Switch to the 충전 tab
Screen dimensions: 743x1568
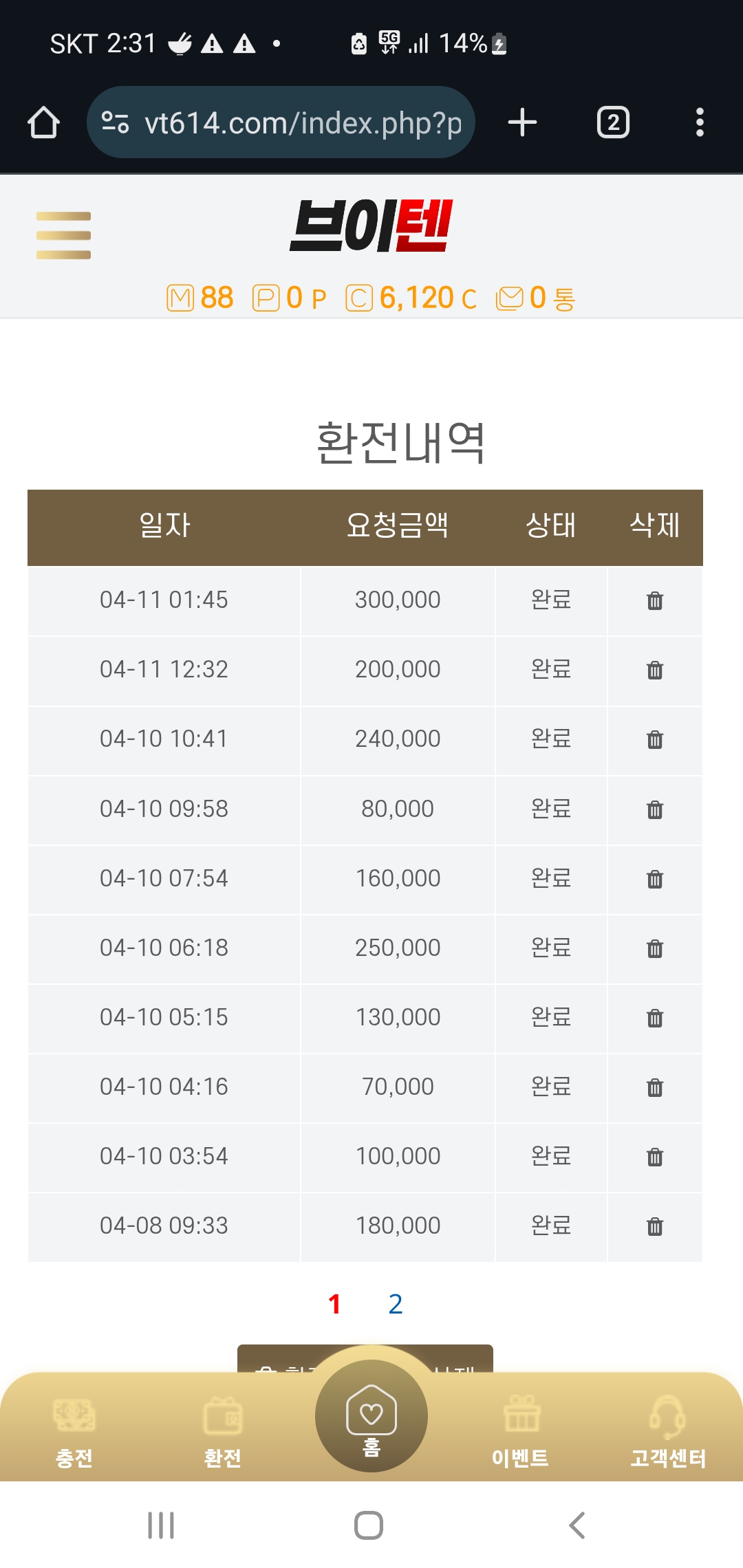point(74,1429)
